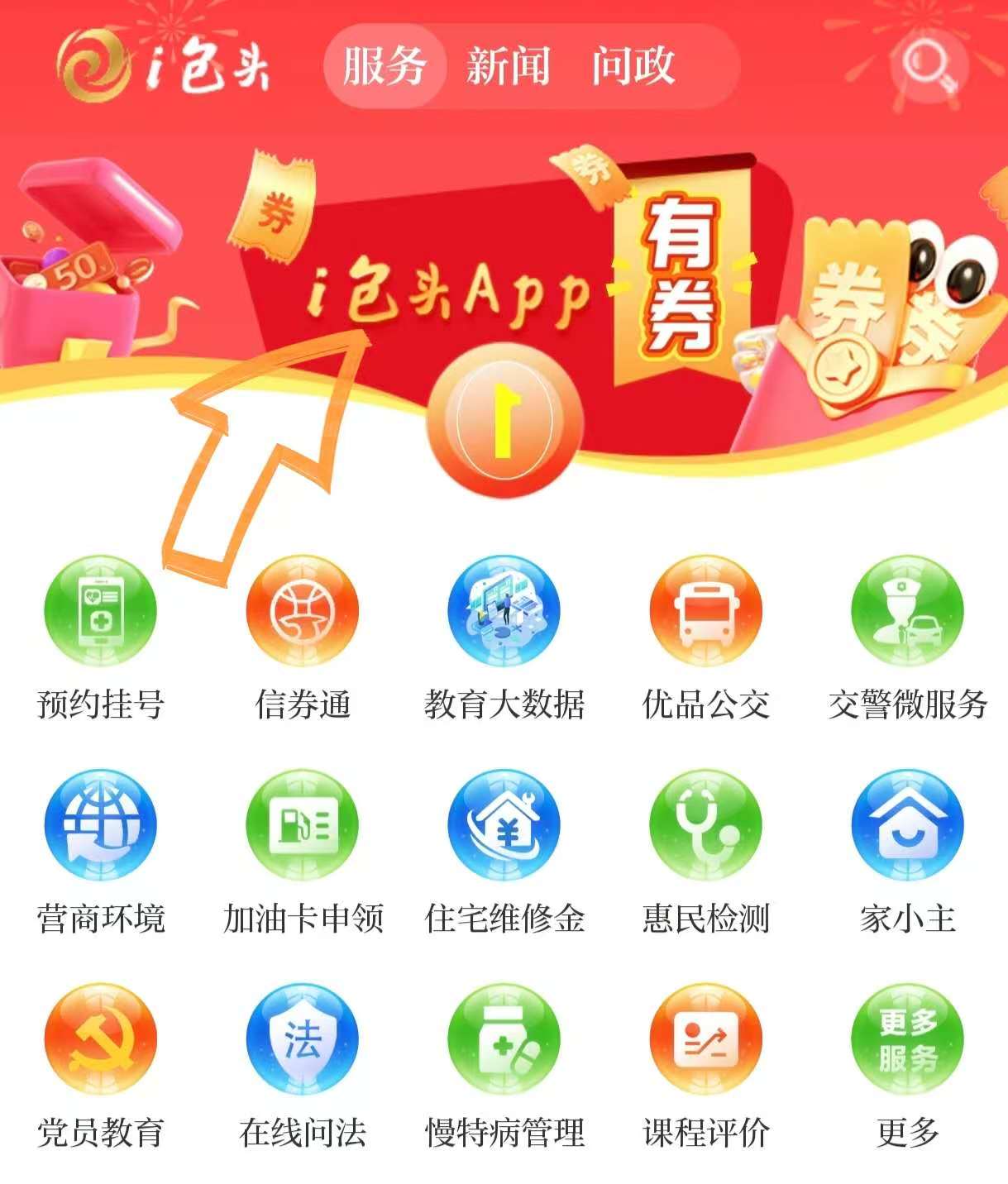Open 预约挂号 service

click(100, 612)
